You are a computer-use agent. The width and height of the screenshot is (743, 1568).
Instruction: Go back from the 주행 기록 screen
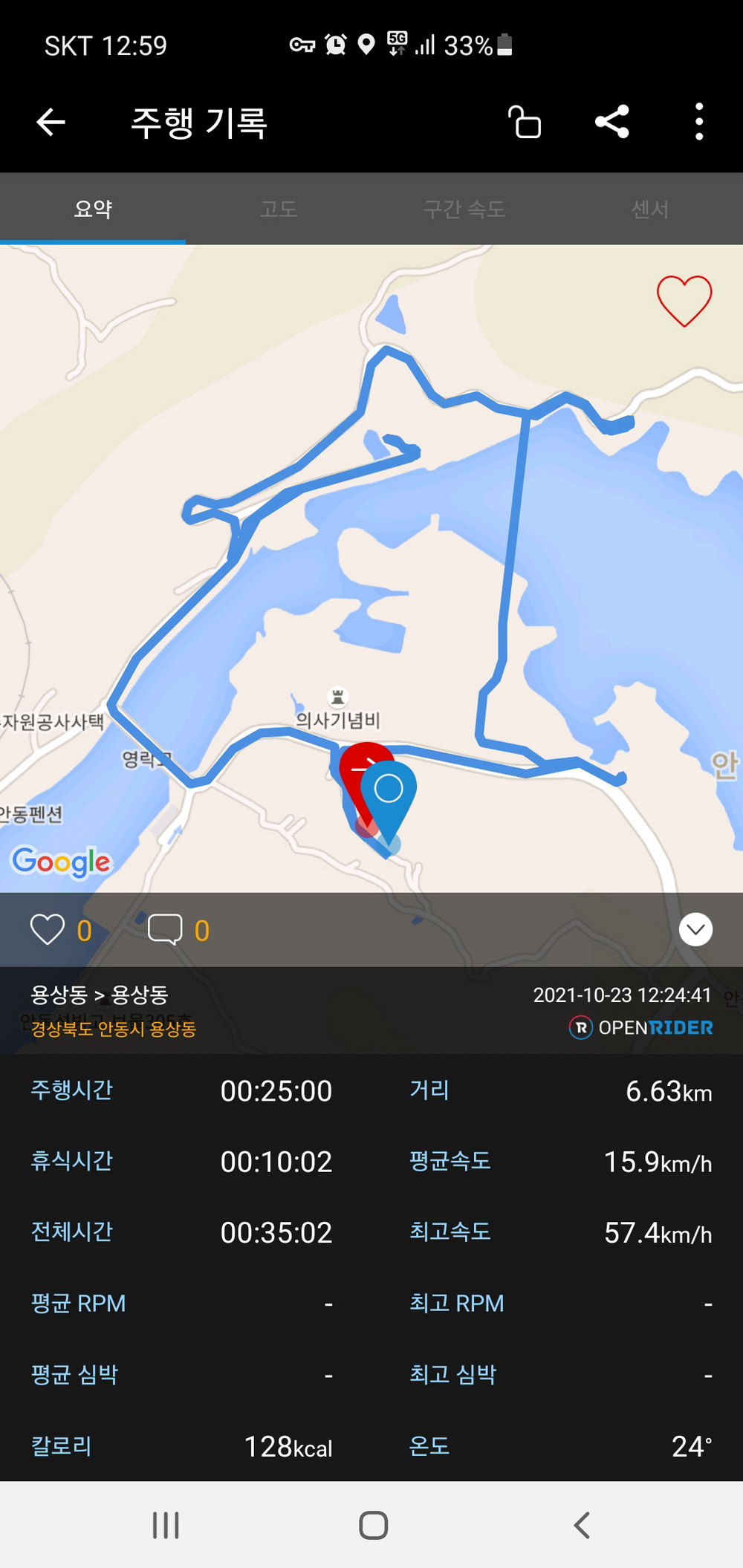51,123
